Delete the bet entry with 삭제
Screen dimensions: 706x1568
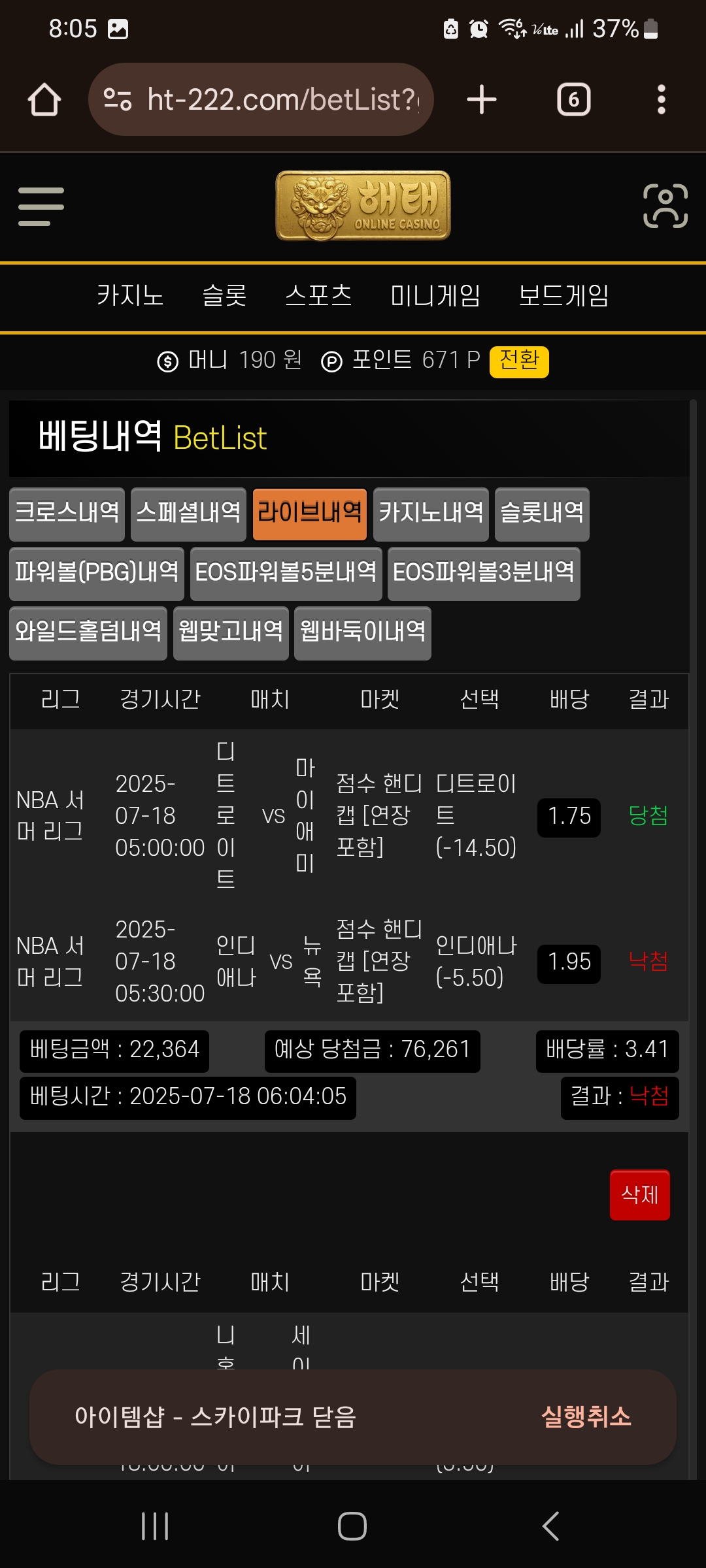click(639, 1194)
